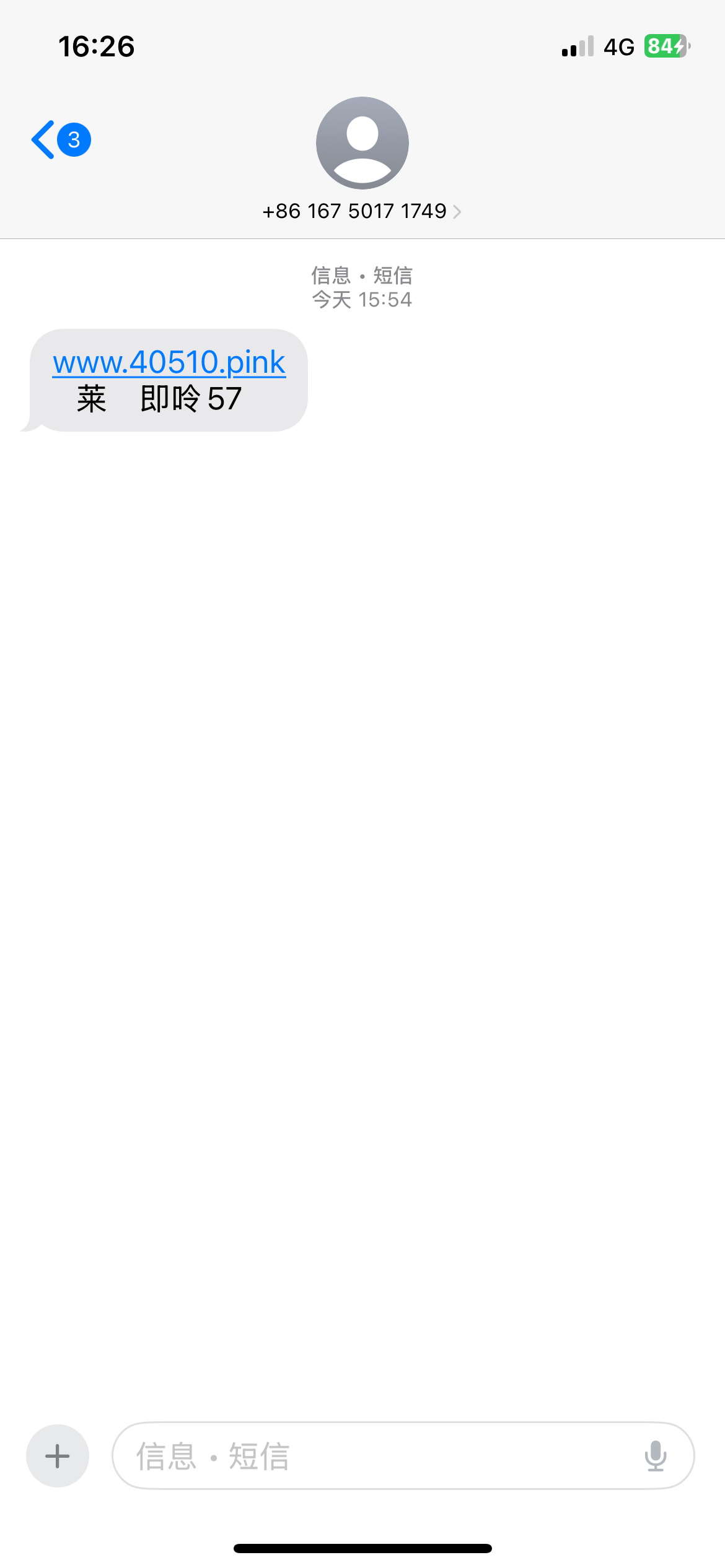Open contact details for +86 167 5017 1749

[362, 211]
